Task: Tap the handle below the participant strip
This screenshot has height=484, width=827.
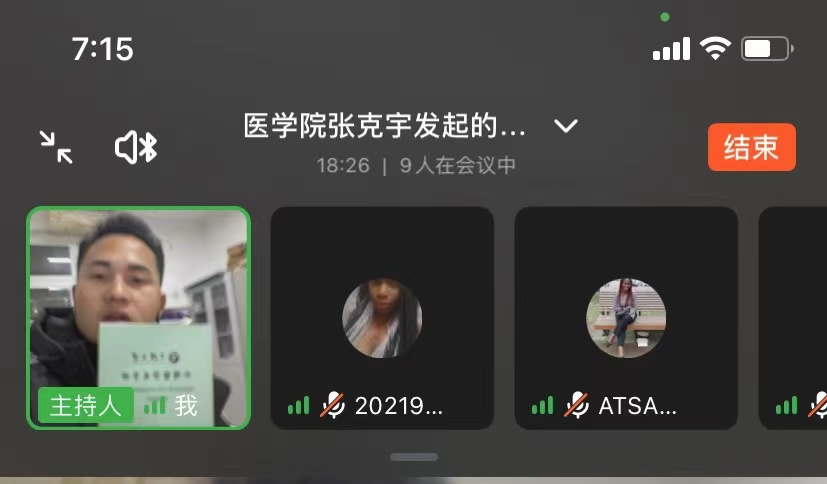Action: pos(414,457)
